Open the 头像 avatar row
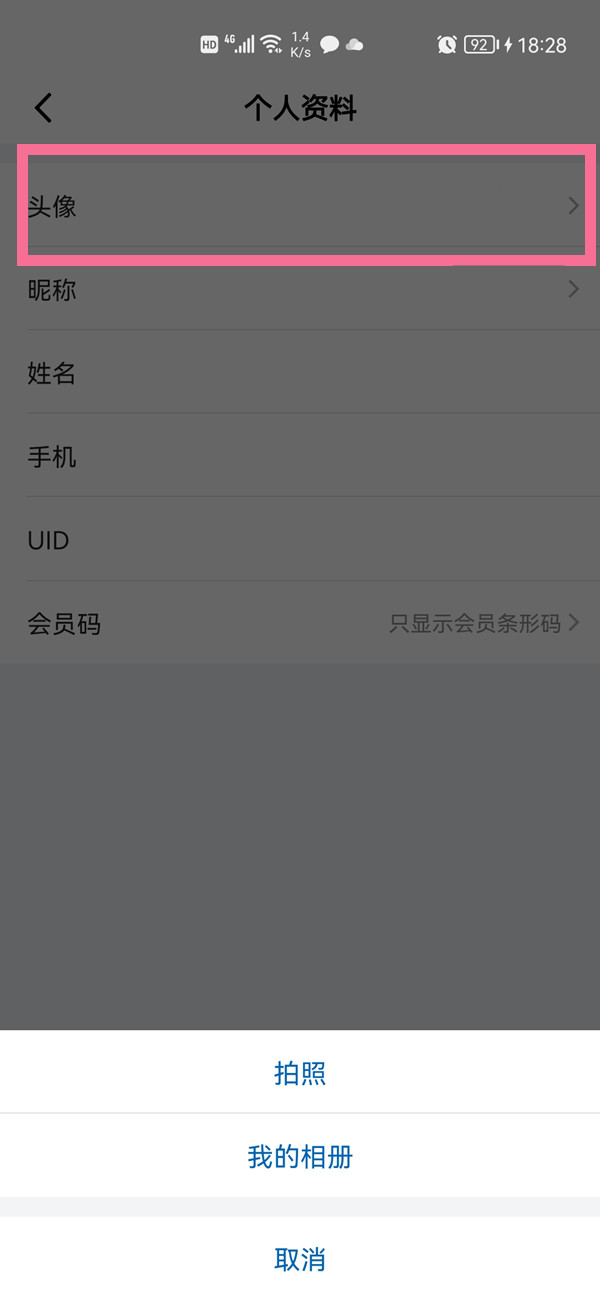The height and width of the screenshot is (1300, 600). tap(300, 206)
